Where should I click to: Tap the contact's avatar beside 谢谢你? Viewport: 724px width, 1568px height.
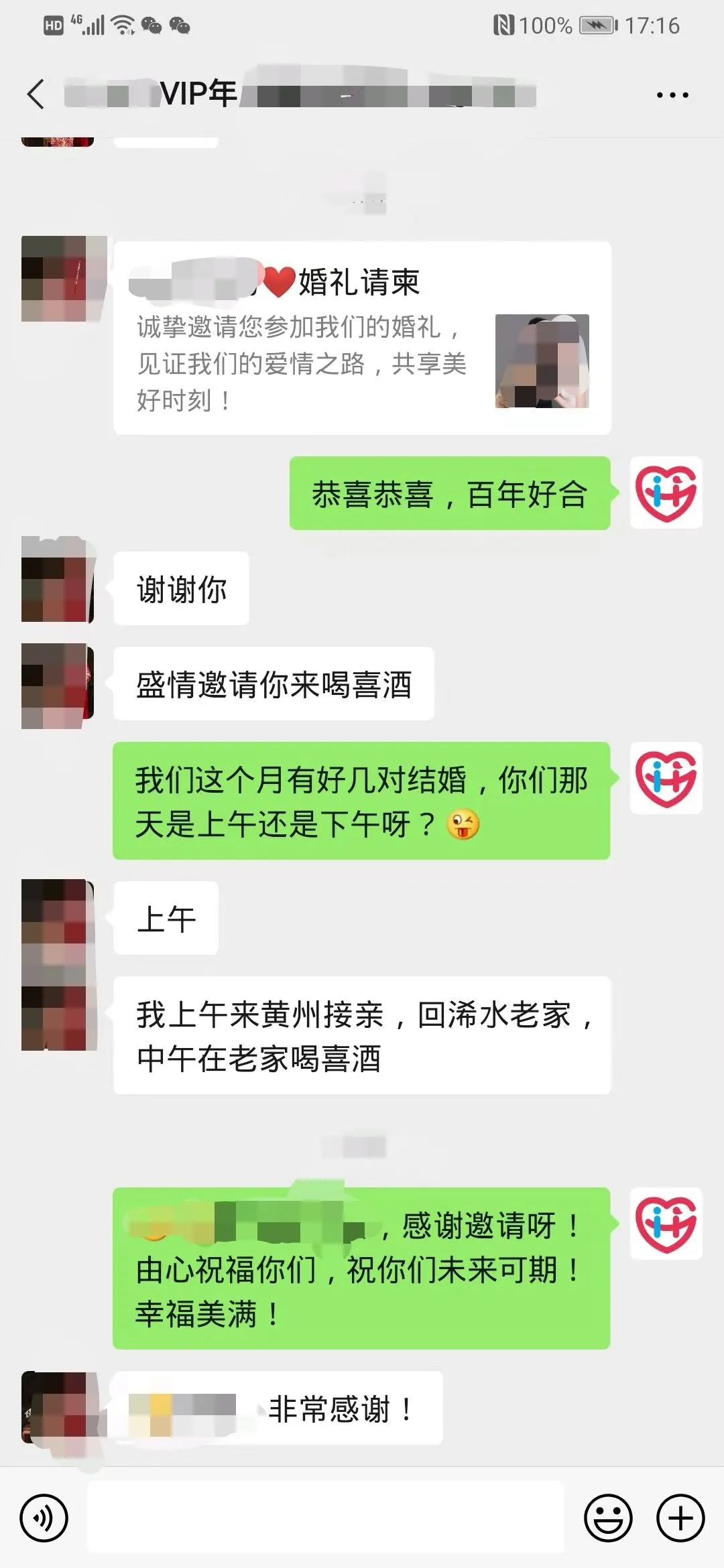58,579
